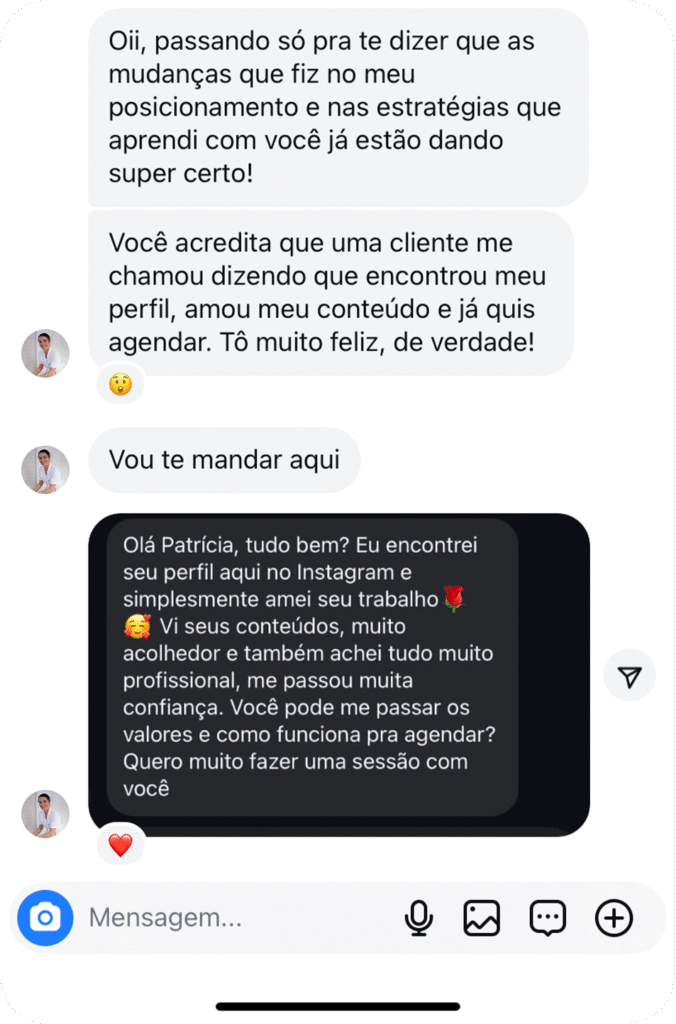Open the shared screenshot of Patrícia's message
The height and width of the screenshot is (1024, 676).
coord(338,675)
